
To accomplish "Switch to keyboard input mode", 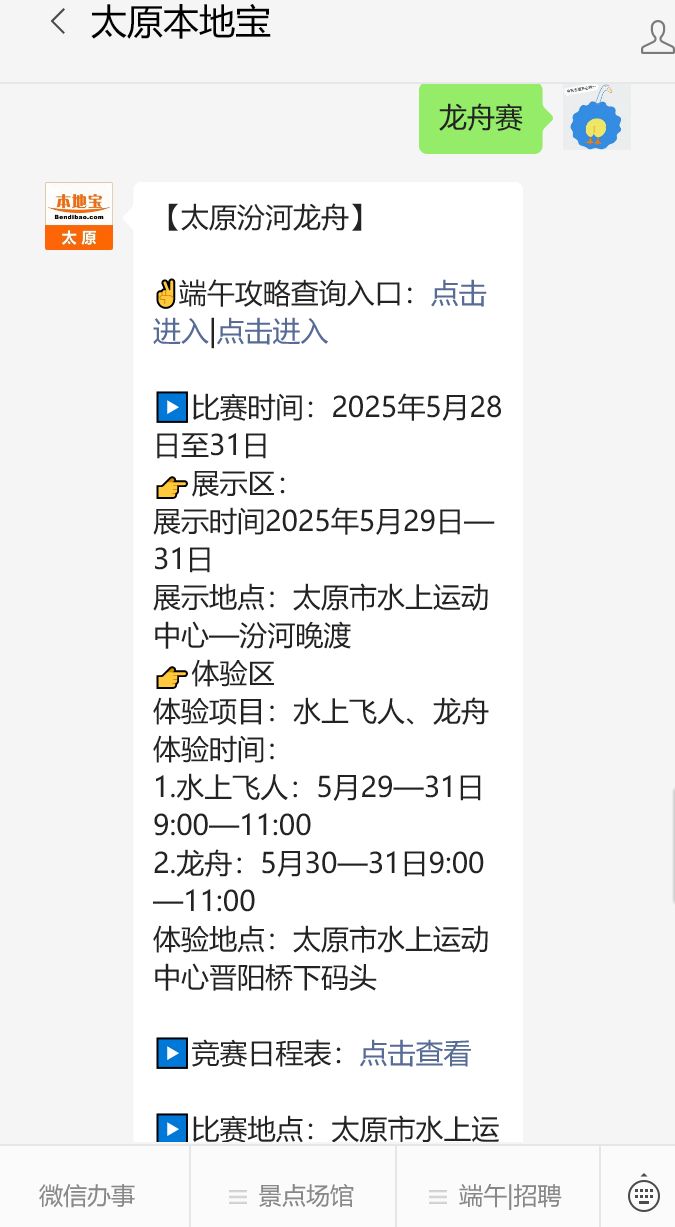I will point(643,1194).
